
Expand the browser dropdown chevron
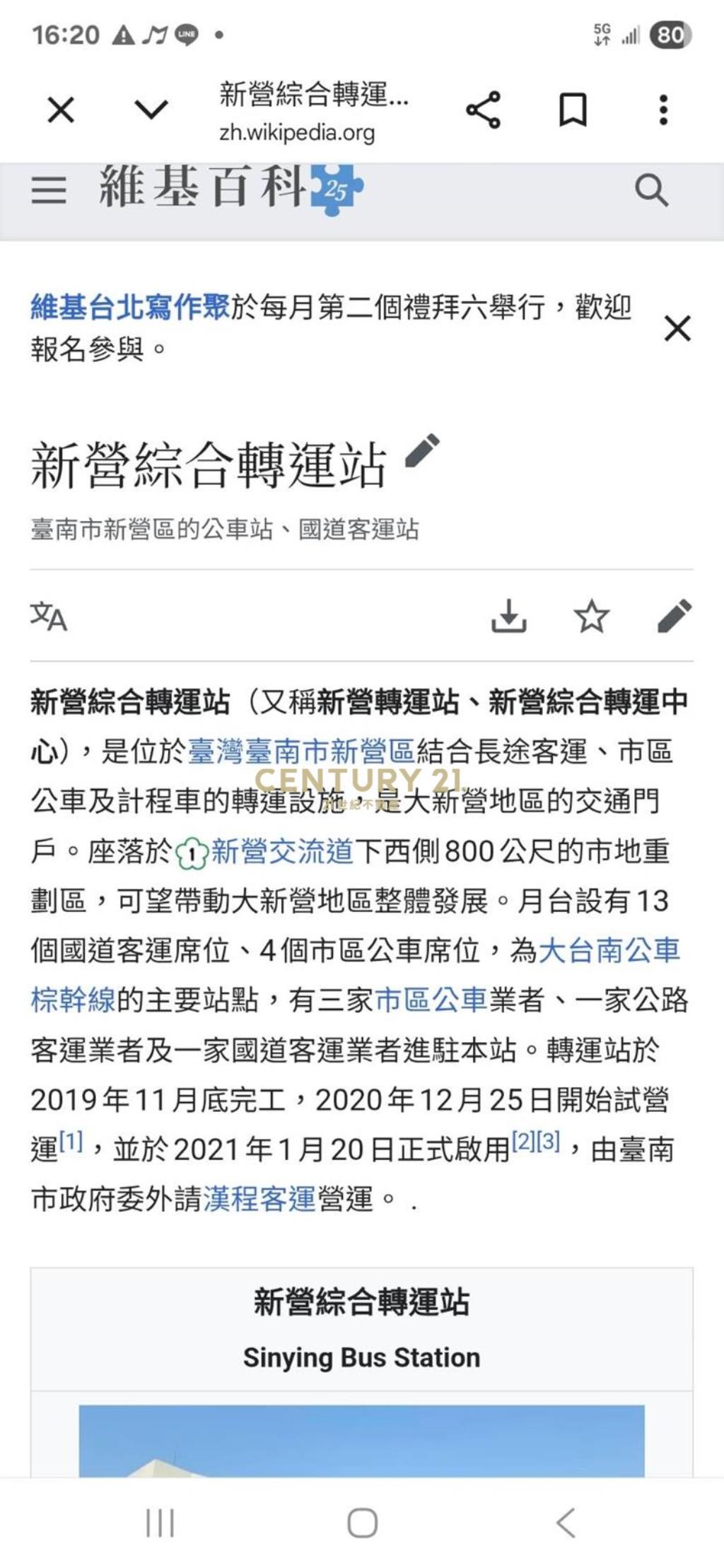coord(151,110)
